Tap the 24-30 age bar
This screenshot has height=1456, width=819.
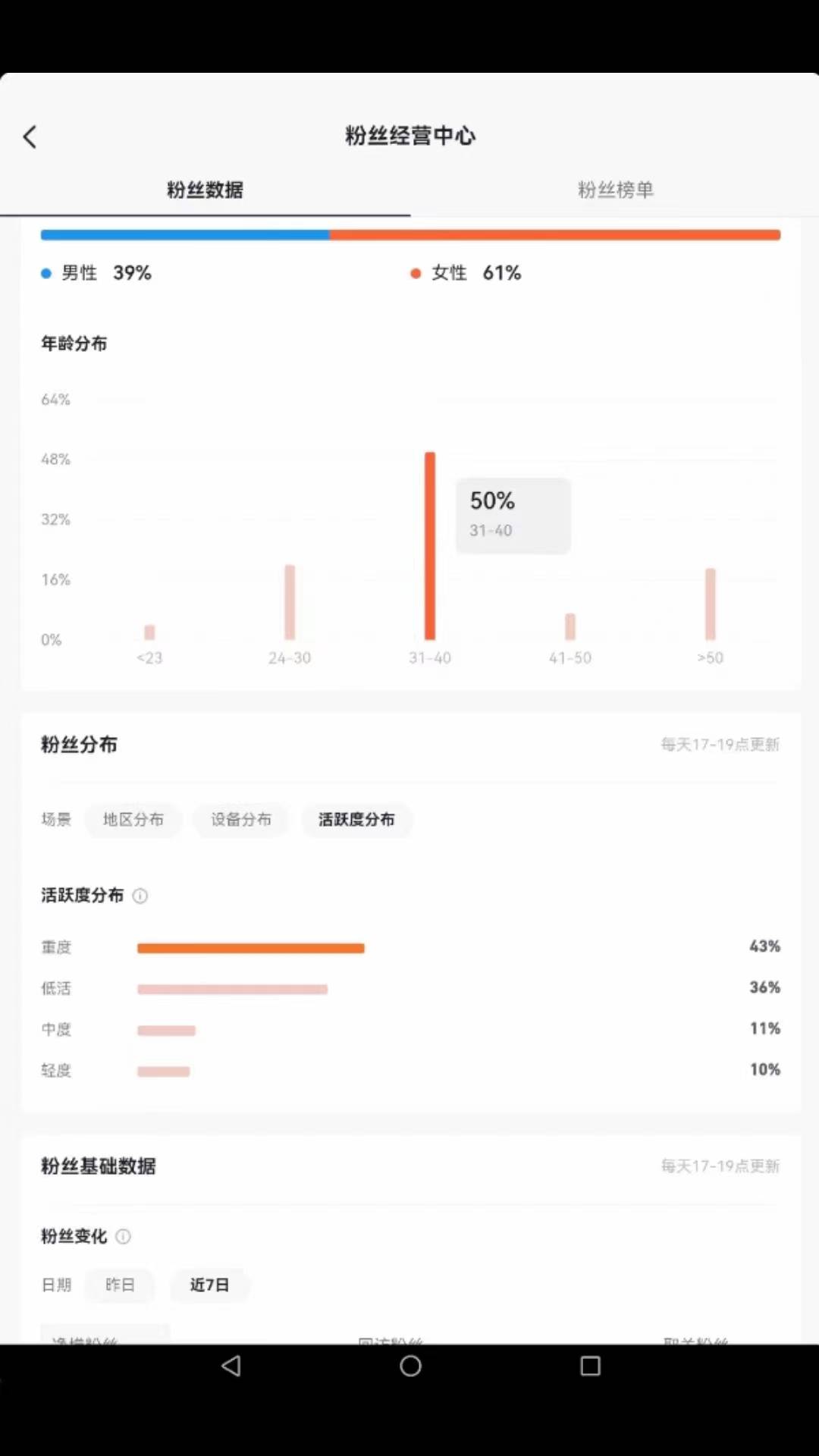(290, 602)
